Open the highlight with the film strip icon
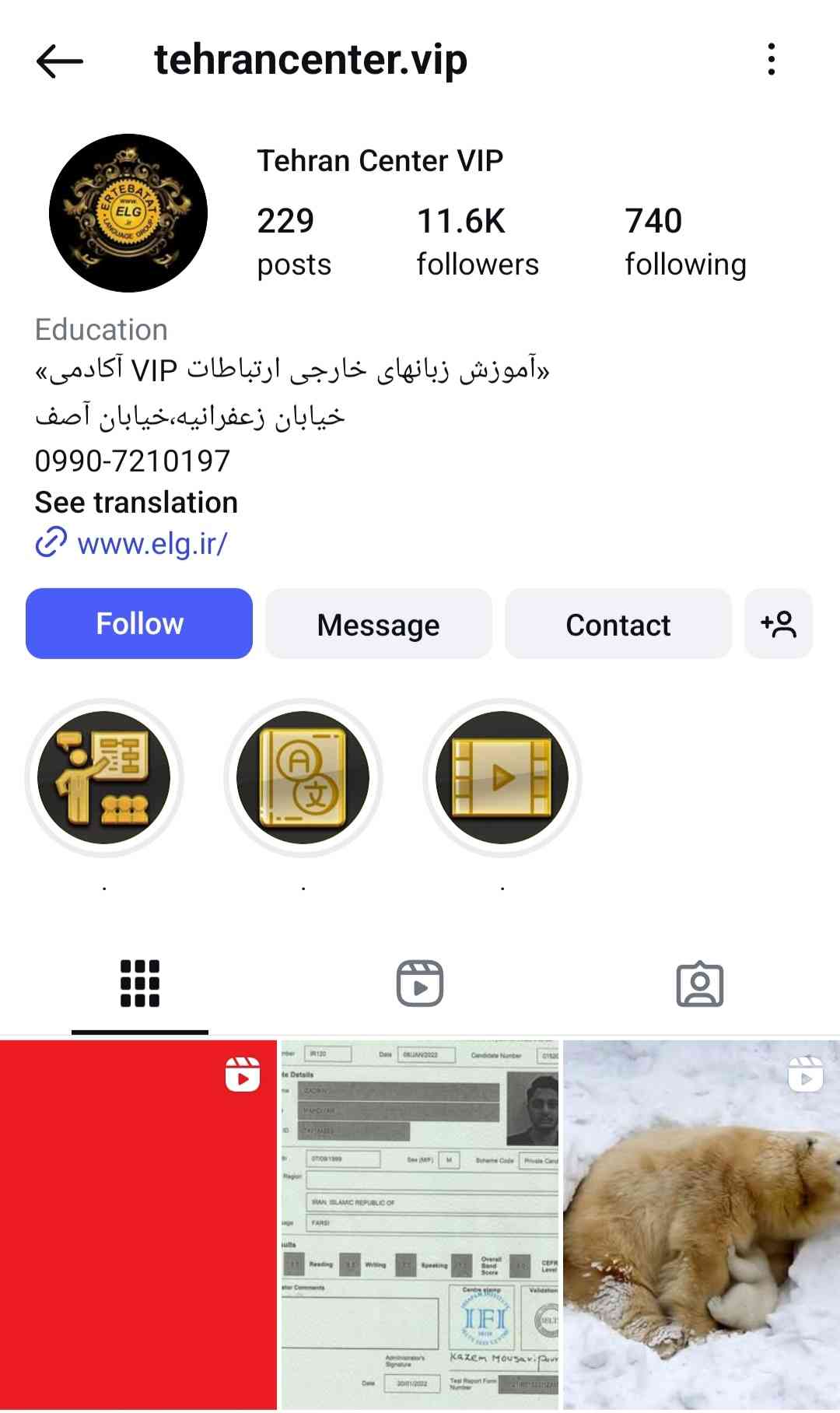Screen dimensions: 840x1413 coord(502,778)
